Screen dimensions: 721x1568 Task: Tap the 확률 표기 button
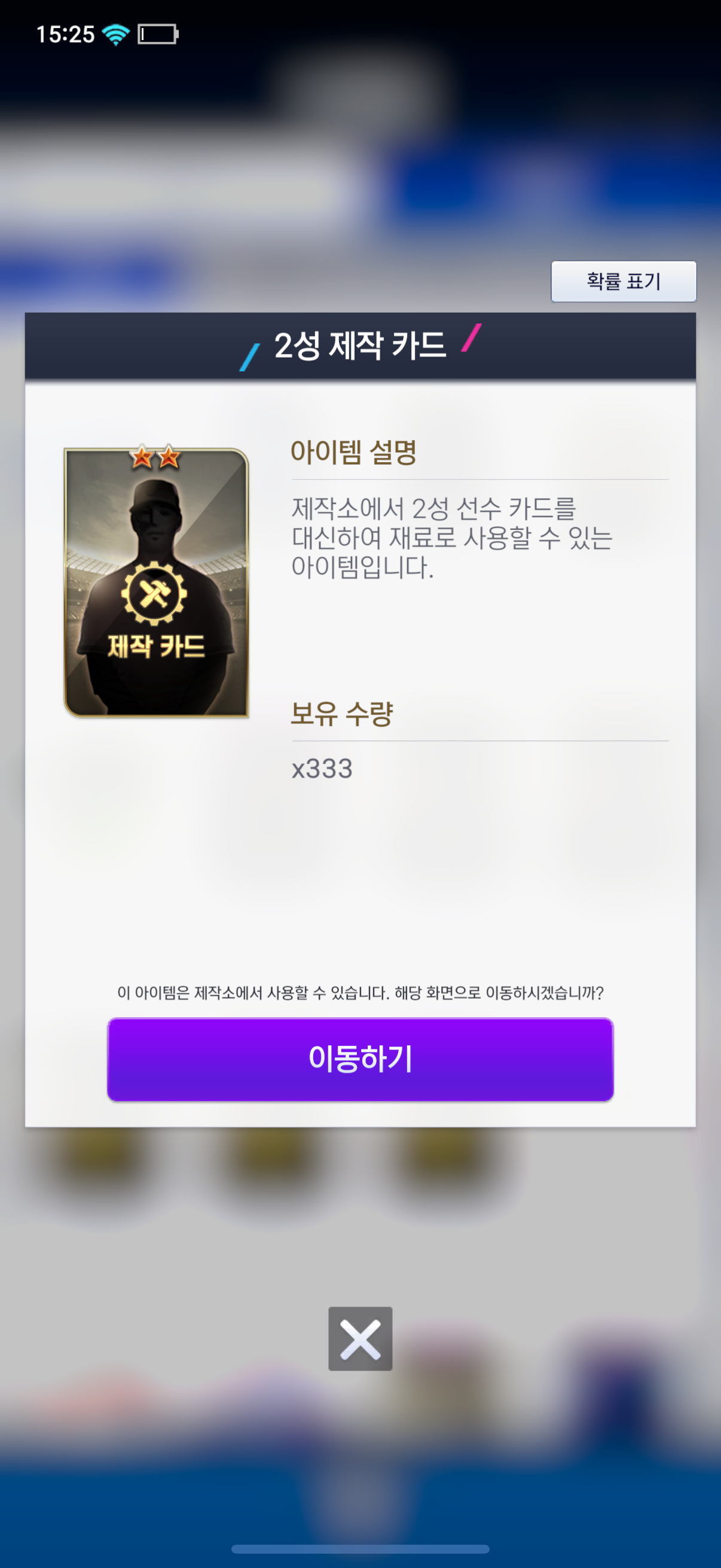point(623,281)
